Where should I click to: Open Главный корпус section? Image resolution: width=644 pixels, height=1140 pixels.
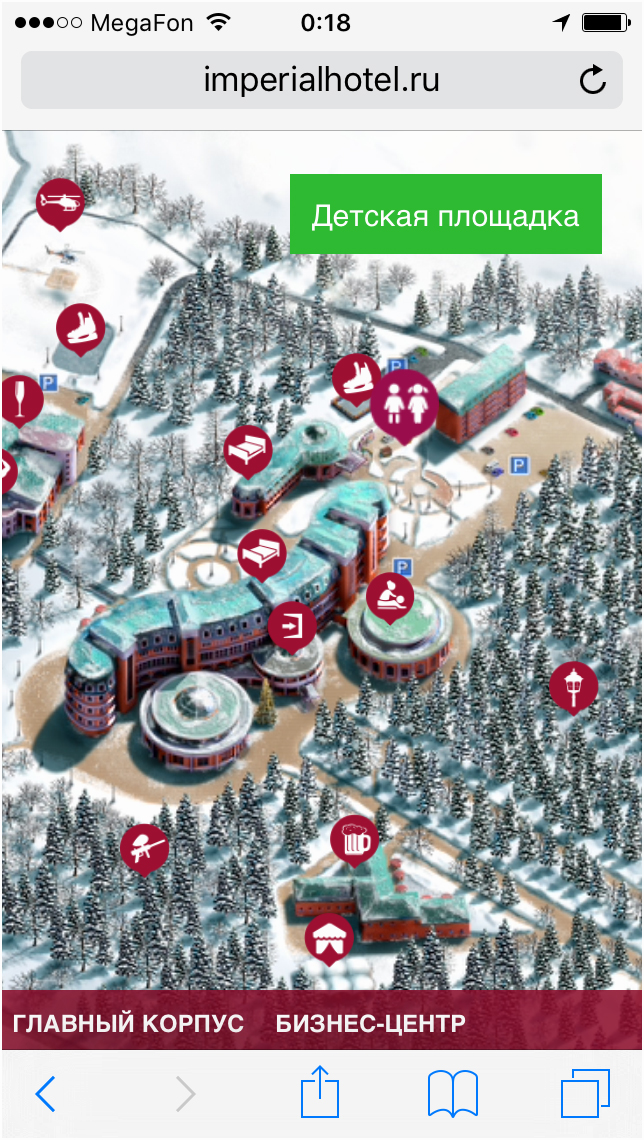128,1024
